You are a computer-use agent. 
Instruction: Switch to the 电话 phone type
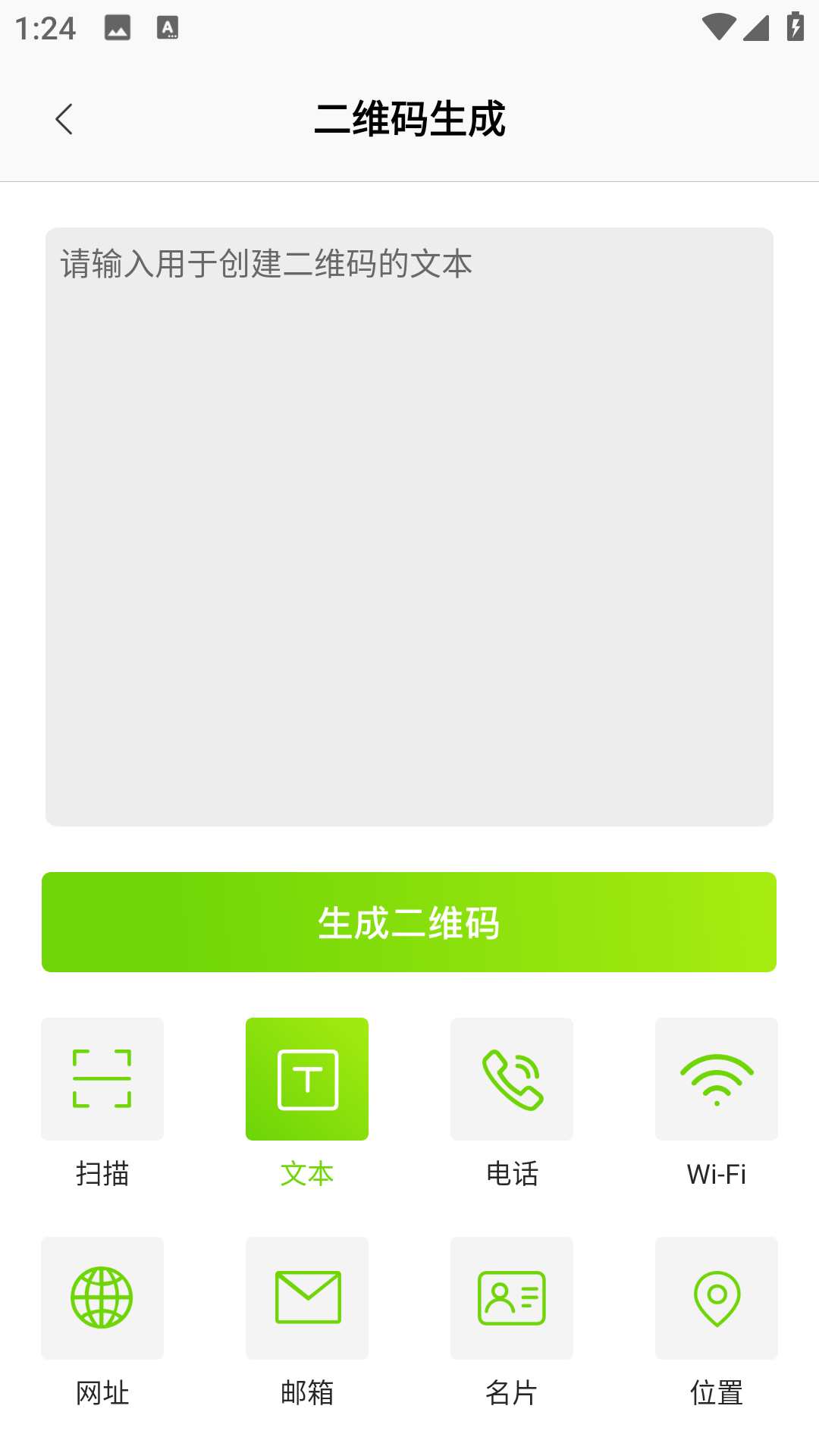(x=512, y=1079)
